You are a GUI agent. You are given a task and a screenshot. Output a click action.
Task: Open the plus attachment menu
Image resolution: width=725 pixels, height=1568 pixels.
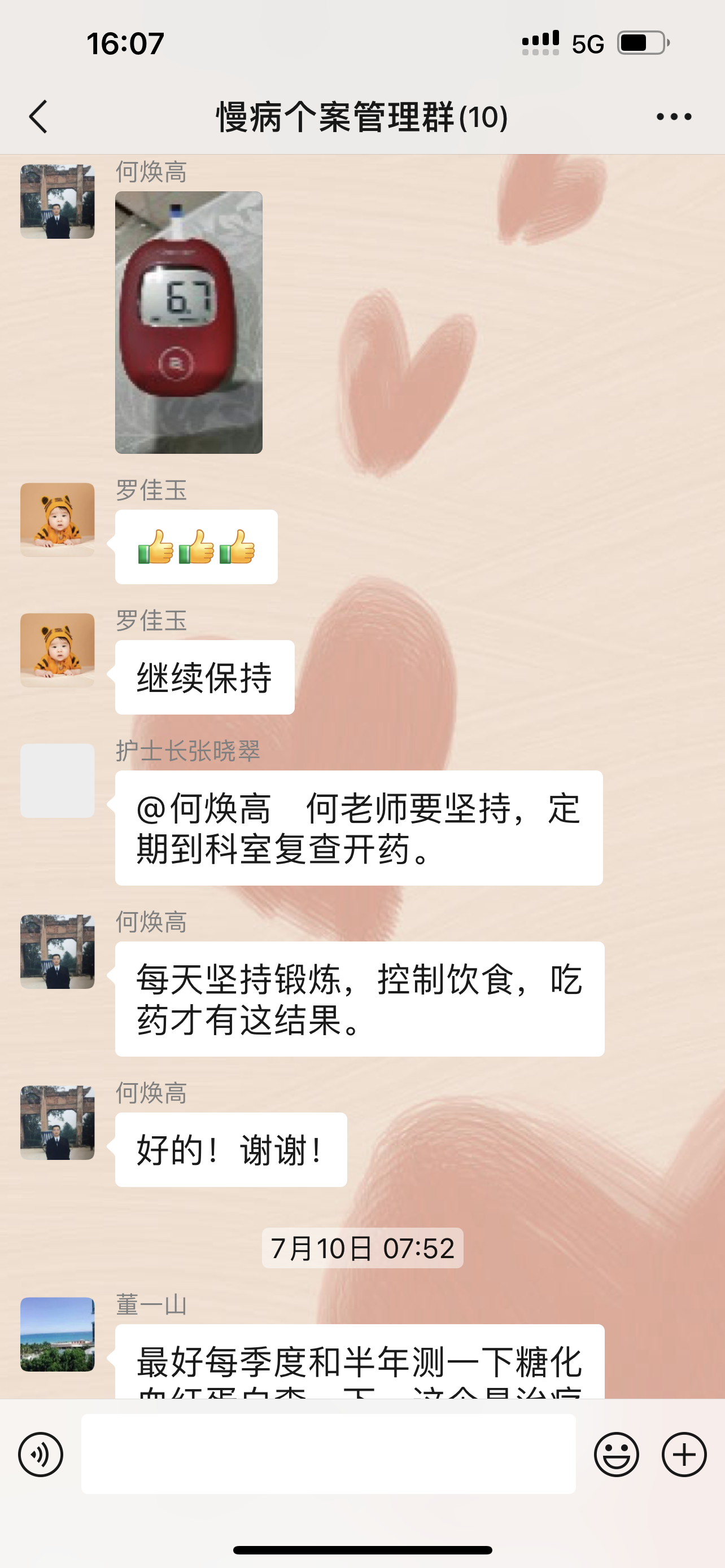click(684, 1455)
